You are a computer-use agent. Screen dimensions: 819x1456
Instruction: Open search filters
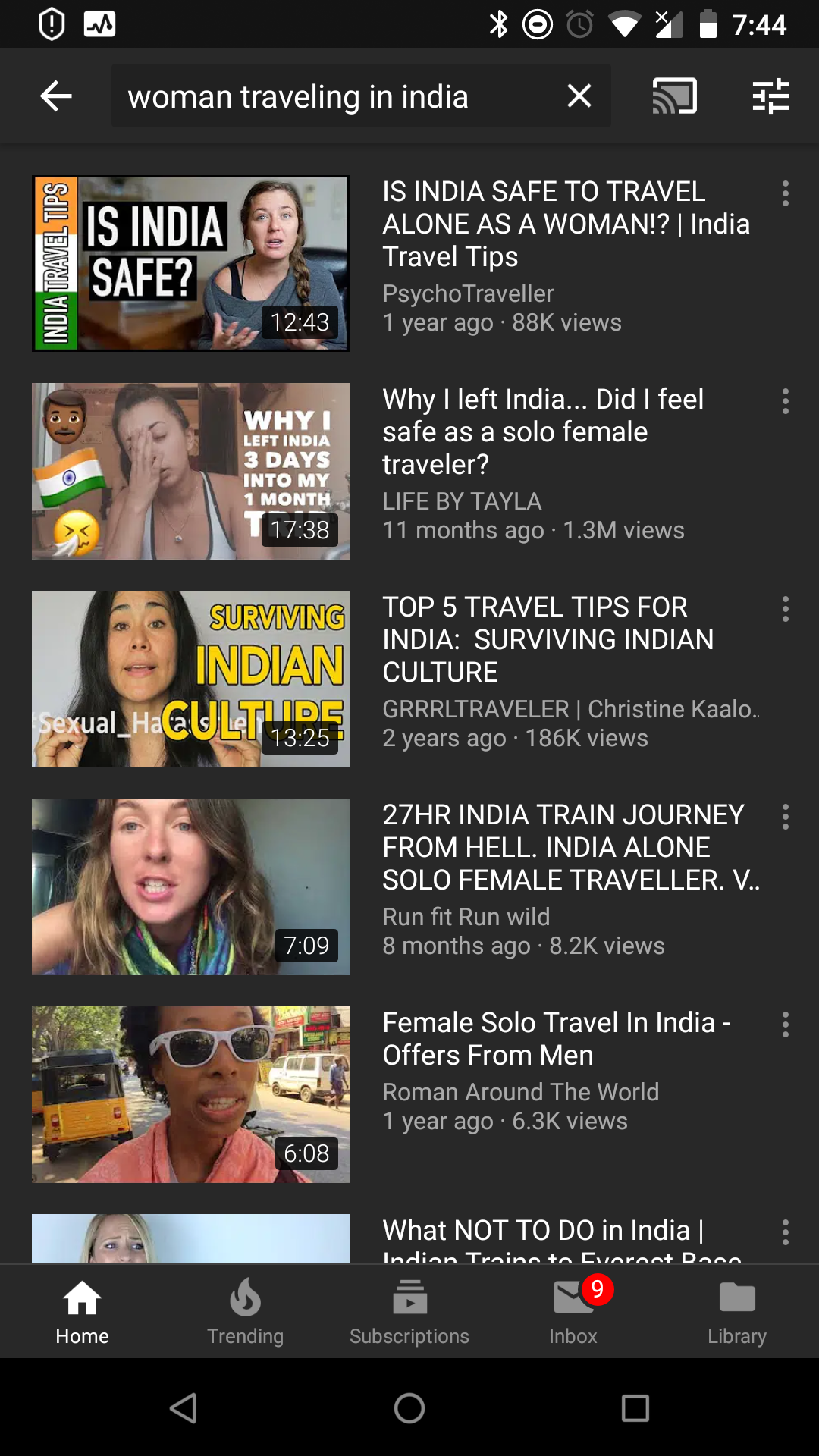point(770,96)
